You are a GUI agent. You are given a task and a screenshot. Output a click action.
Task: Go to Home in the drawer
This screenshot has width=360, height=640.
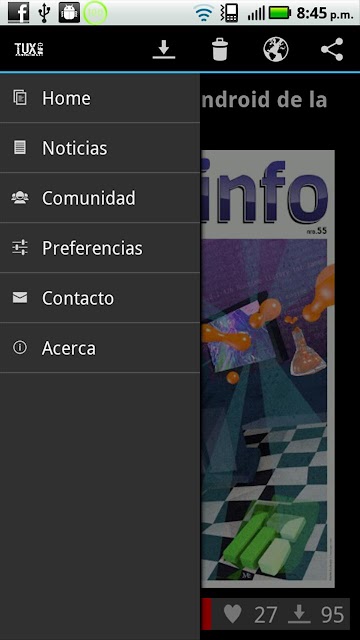pyautogui.click(x=100, y=98)
